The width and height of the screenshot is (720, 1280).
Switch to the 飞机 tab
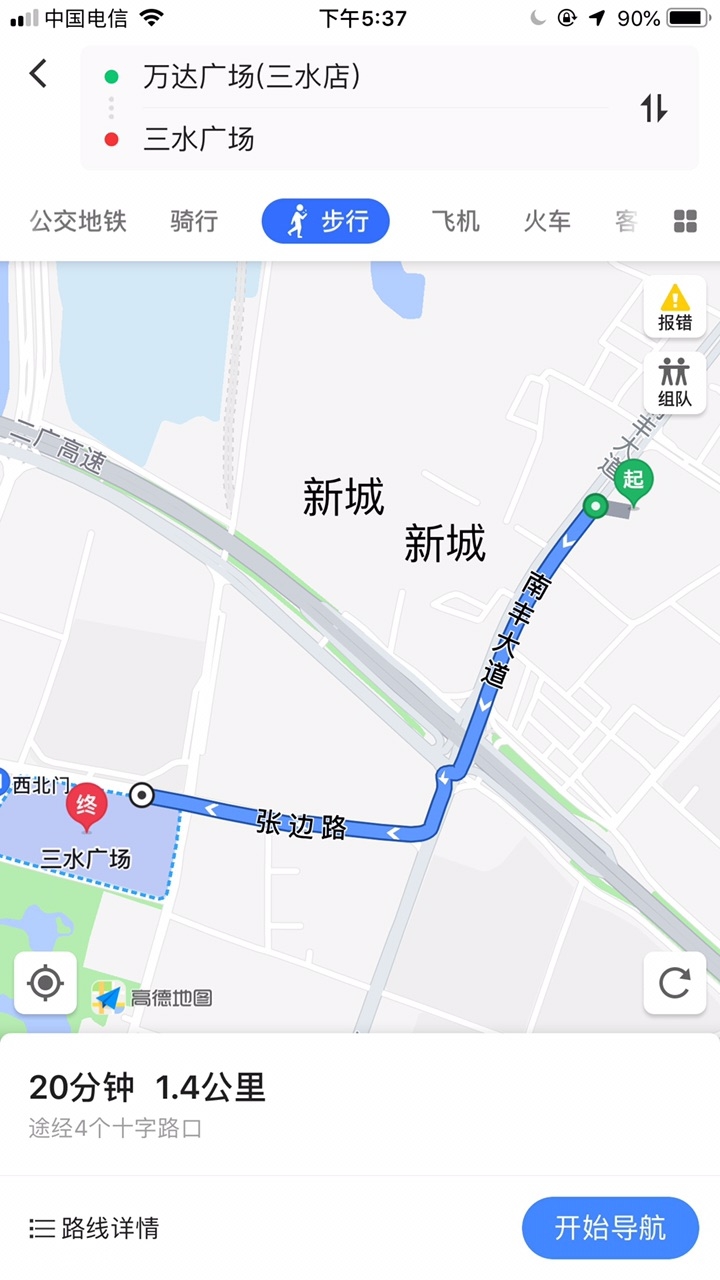(x=456, y=221)
